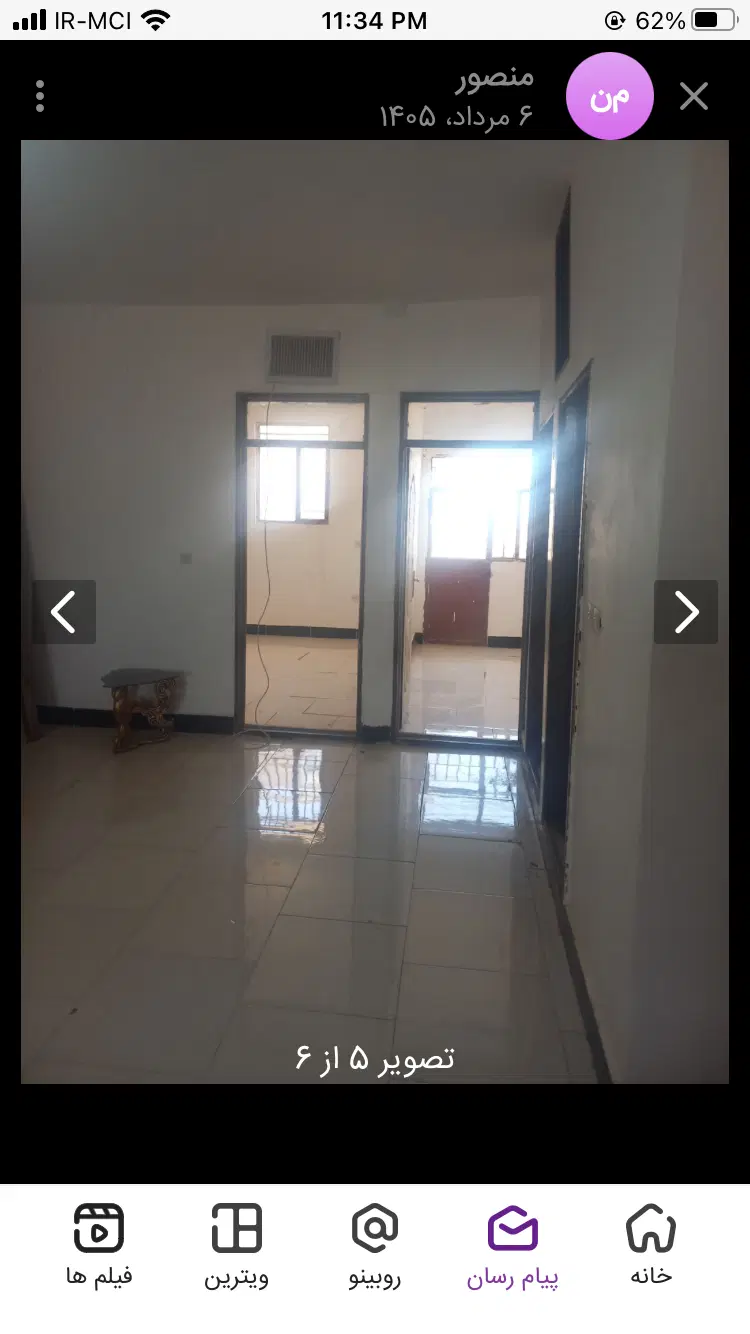Screen dimensions: 750x1334
Task: Open the روبینو tab
Action: (x=375, y=1245)
